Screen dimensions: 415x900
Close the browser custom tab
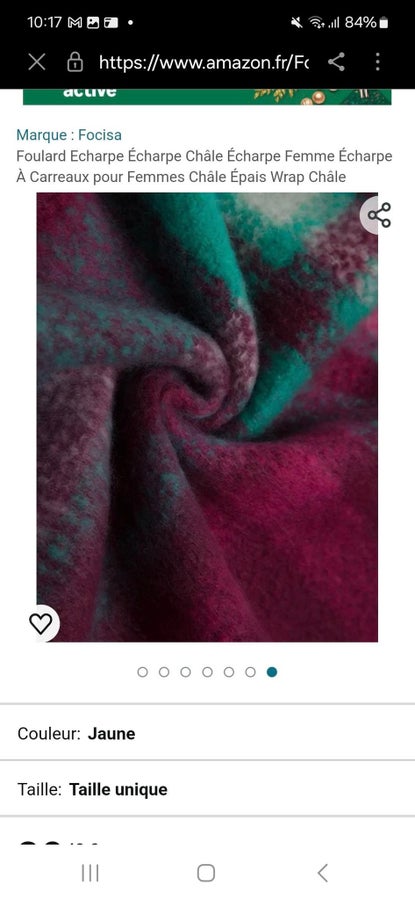pyautogui.click(x=37, y=62)
